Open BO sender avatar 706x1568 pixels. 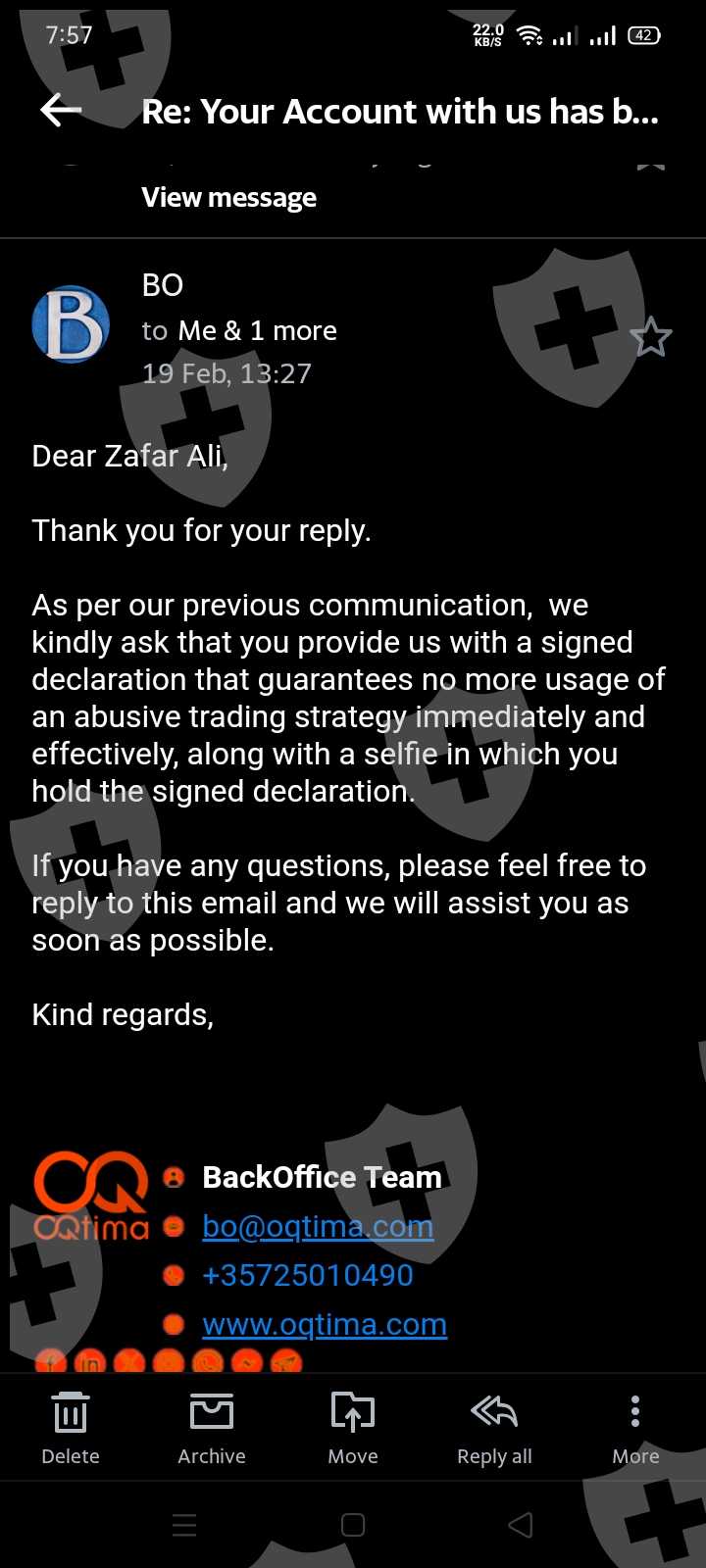(x=71, y=324)
